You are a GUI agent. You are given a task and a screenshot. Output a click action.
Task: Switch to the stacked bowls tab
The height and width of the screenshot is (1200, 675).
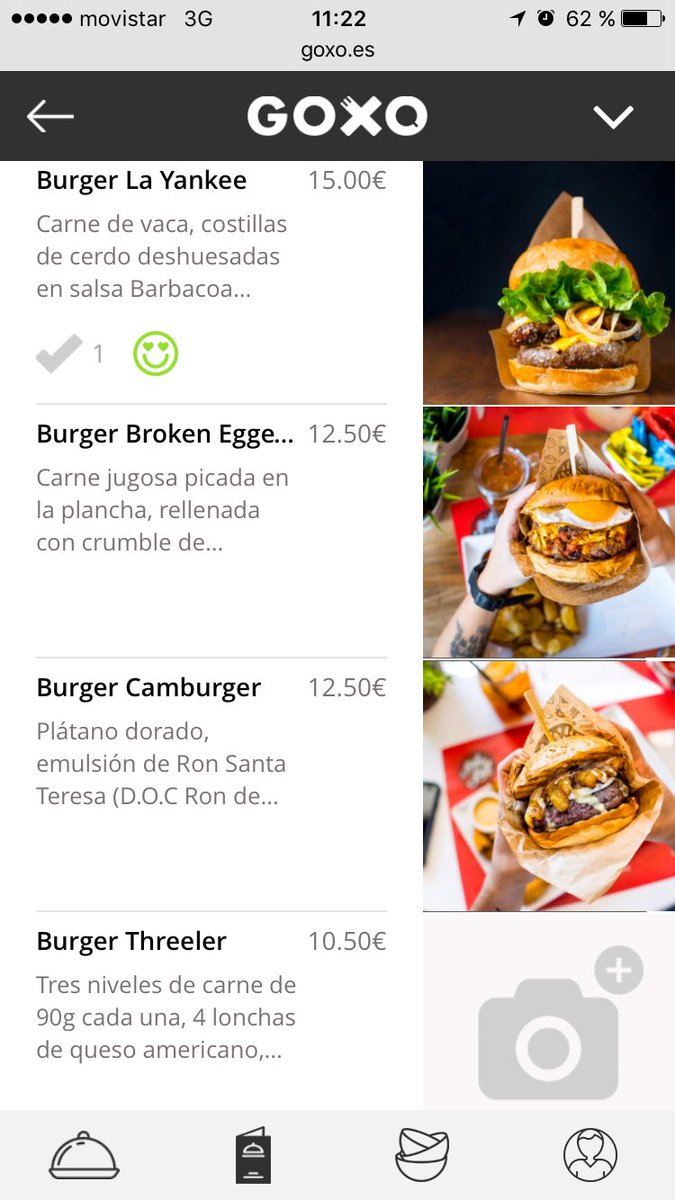[x=422, y=1156]
